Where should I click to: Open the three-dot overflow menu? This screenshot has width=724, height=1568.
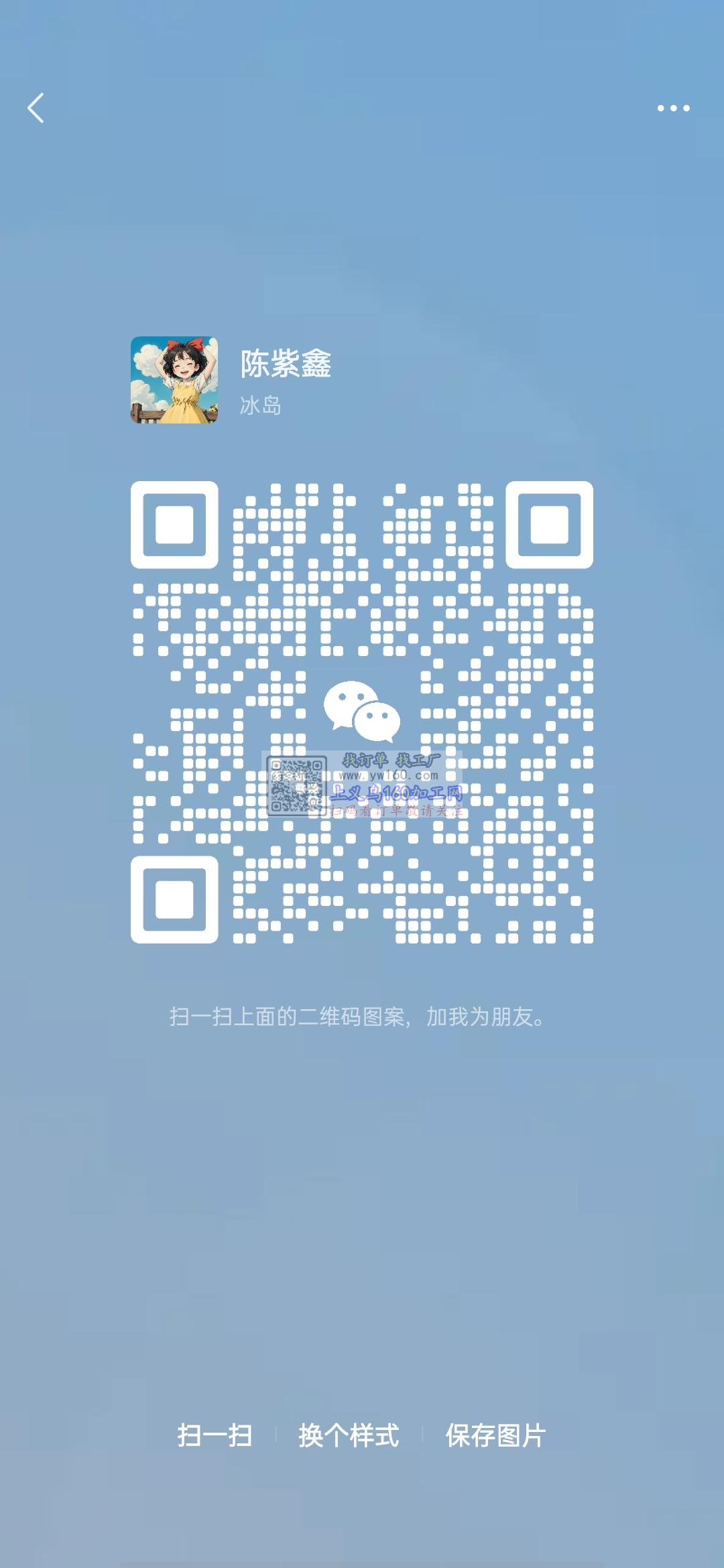point(673,108)
